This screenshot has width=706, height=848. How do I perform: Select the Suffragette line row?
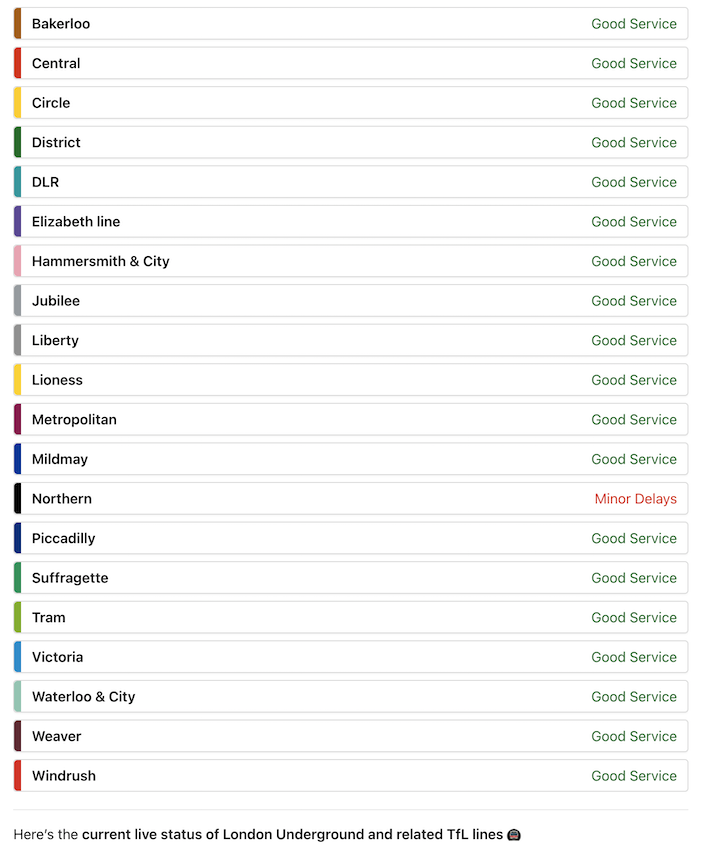[x=350, y=578]
